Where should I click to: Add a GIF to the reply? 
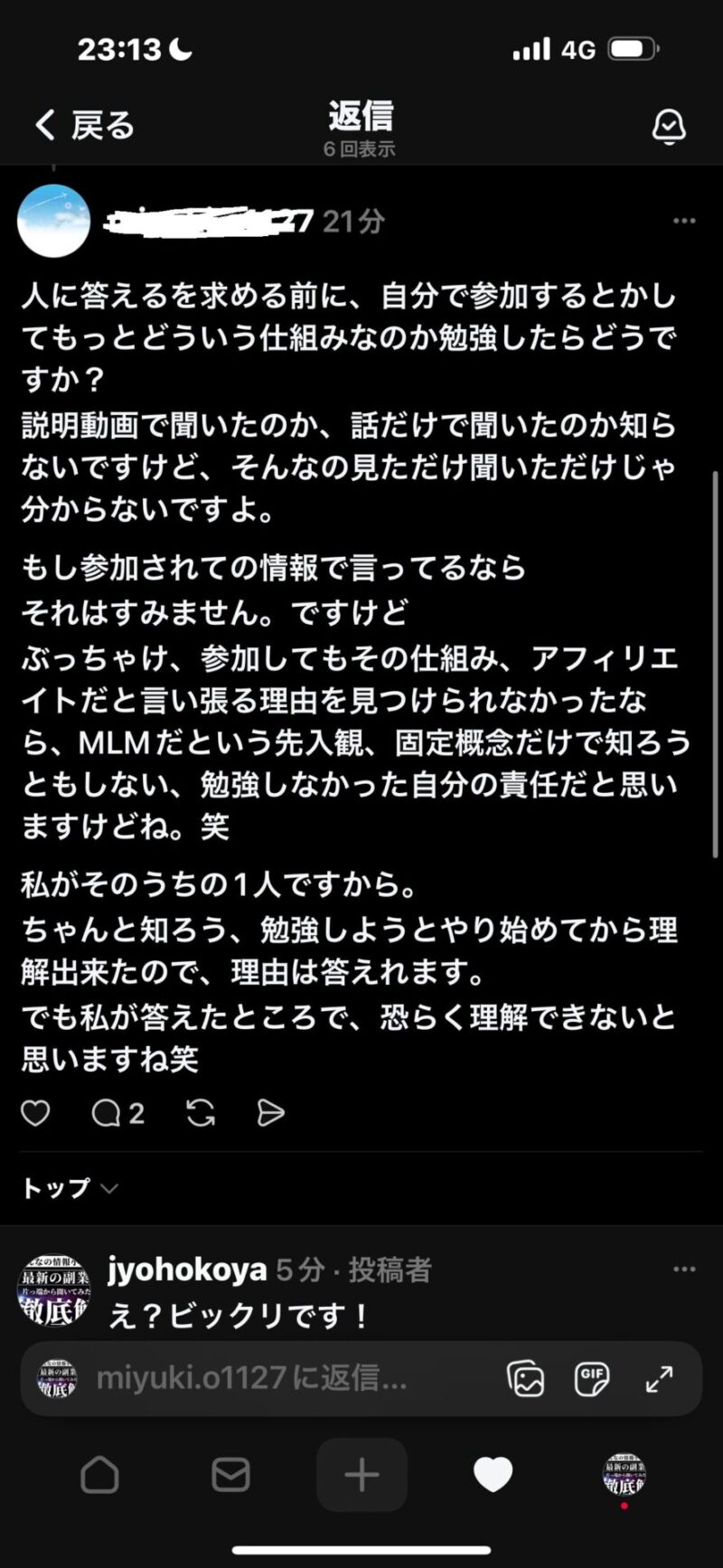pos(592,1378)
